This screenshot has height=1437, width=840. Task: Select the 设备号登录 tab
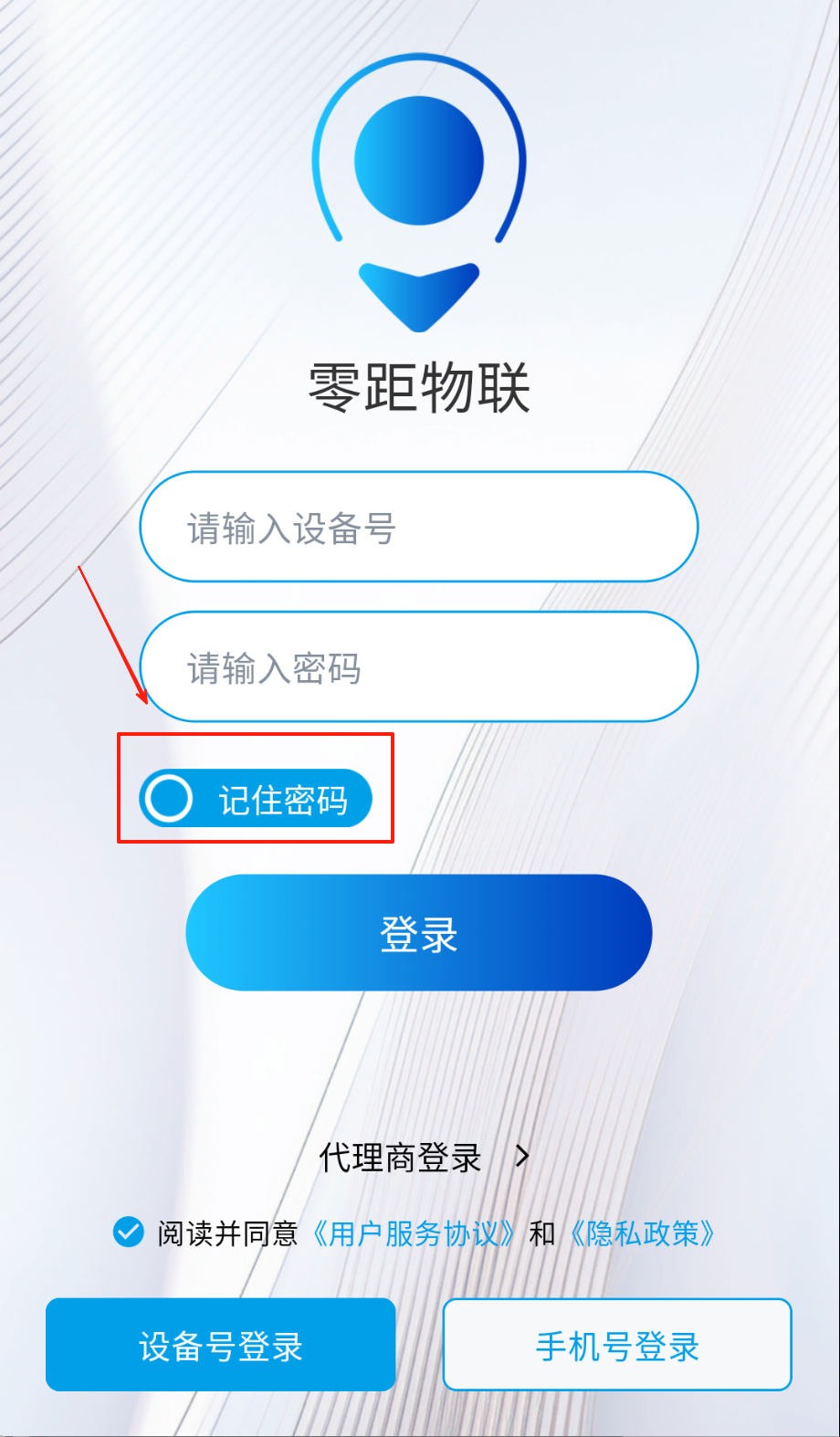[x=220, y=1346]
